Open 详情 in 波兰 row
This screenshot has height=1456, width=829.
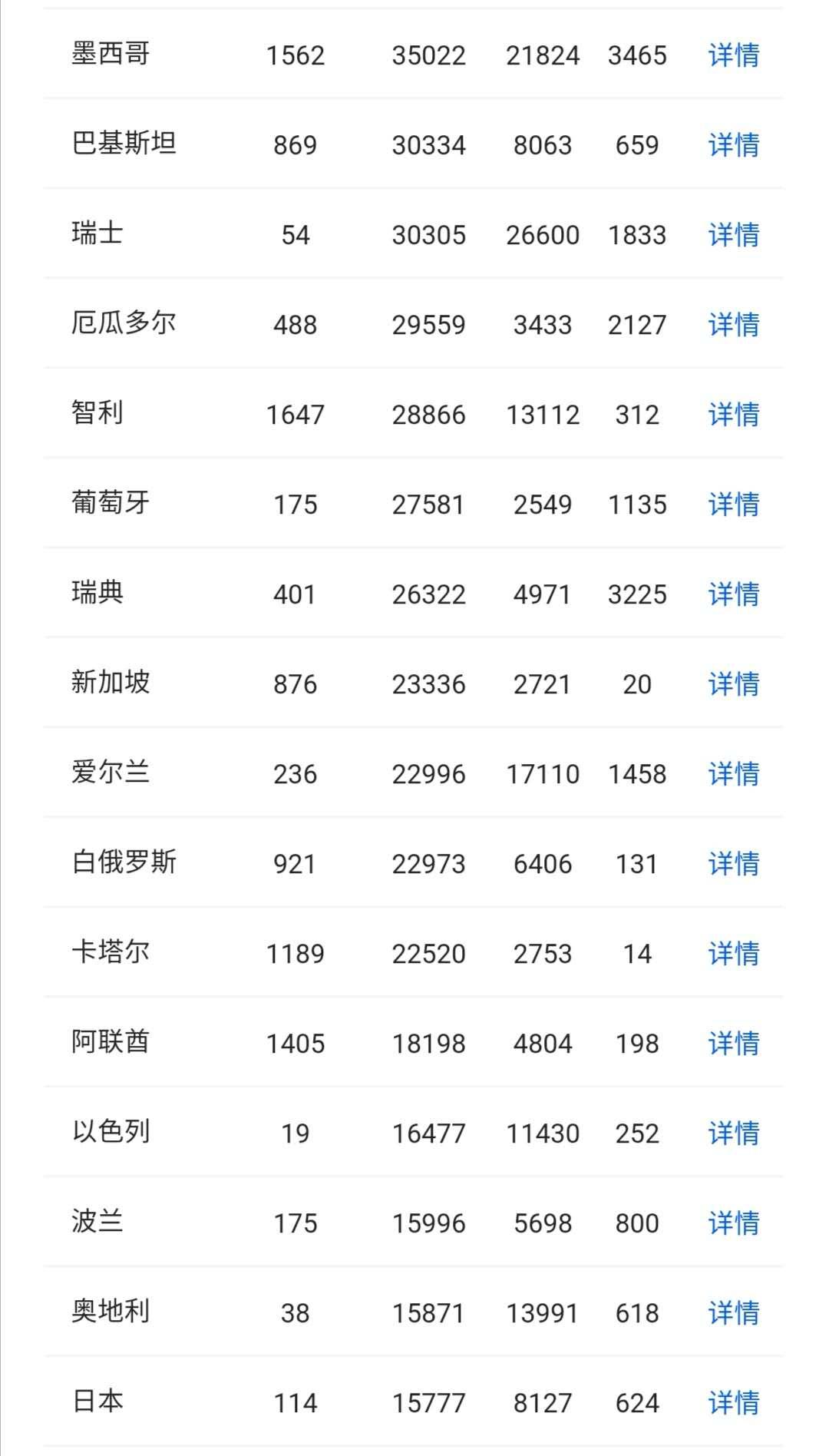click(x=733, y=1223)
